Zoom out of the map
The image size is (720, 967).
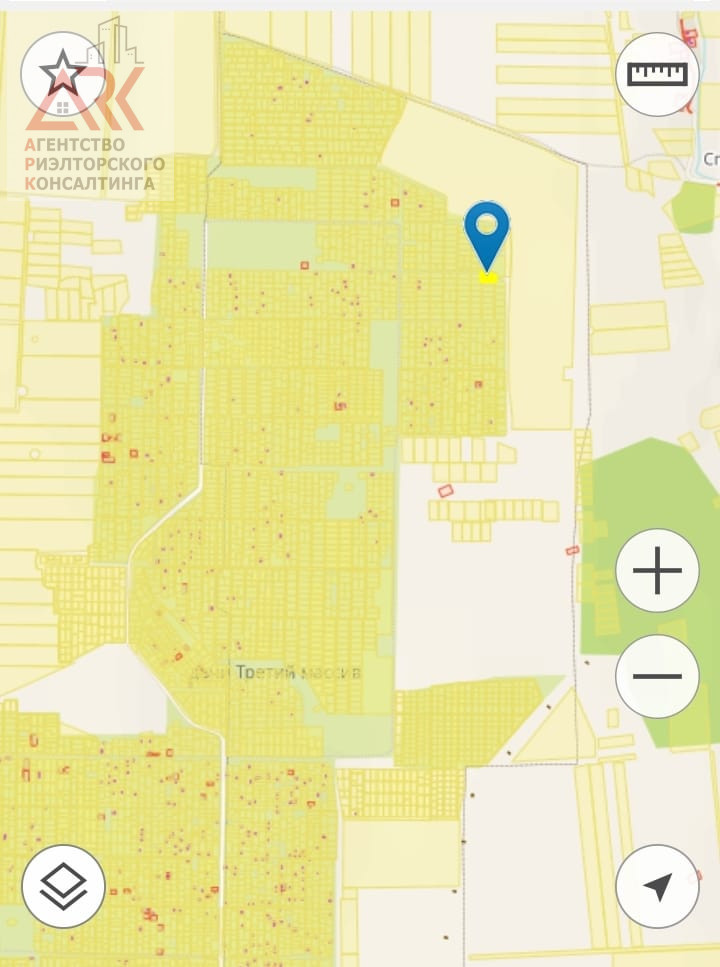[657, 676]
